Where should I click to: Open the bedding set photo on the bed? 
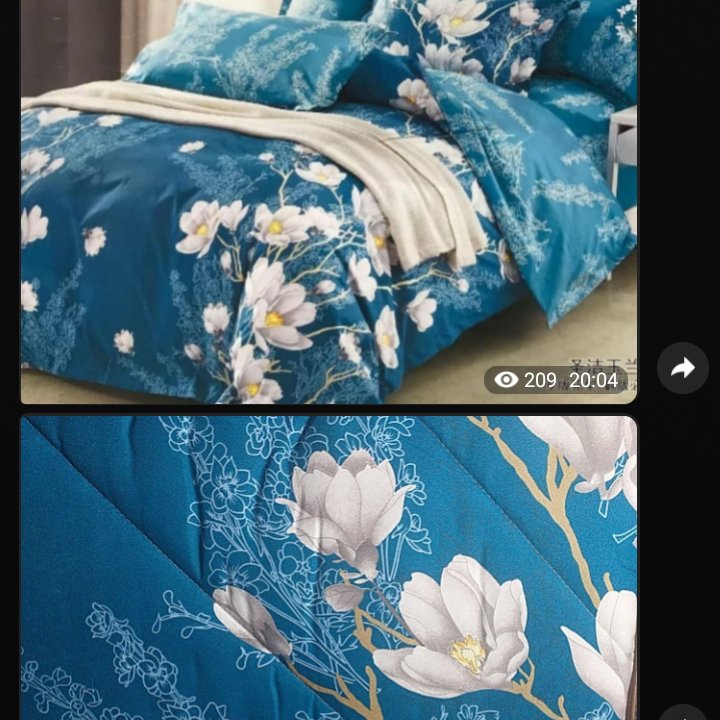(328, 200)
